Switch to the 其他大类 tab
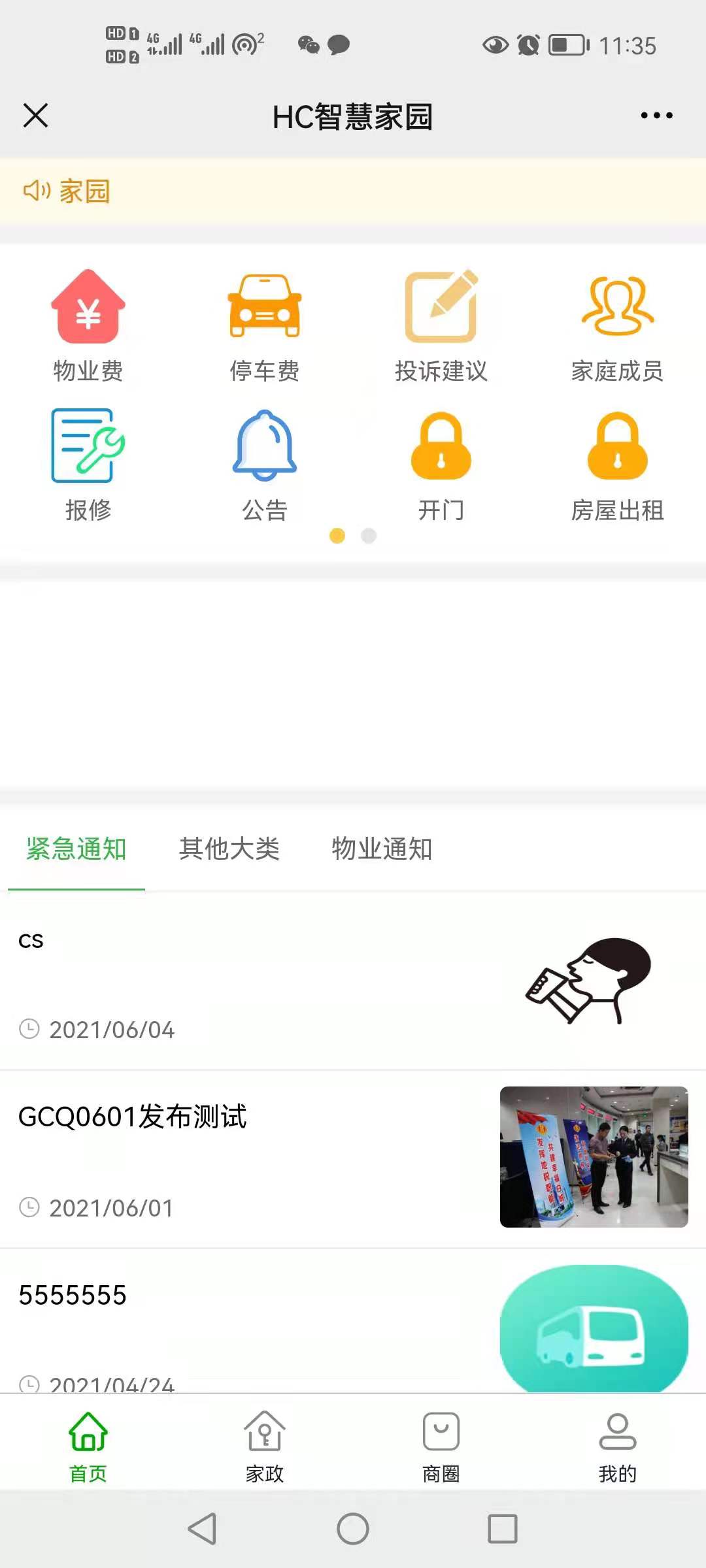The height and width of the screenshot is (1568, 706). pos(230,849)
